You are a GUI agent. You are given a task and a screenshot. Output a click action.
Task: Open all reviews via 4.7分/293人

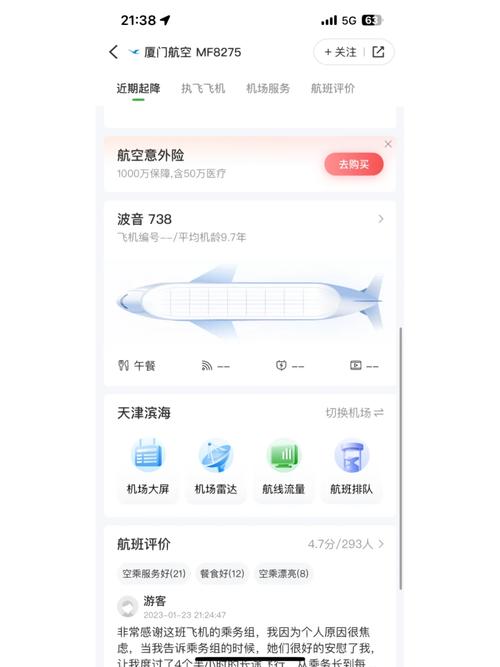pyautogui.click(x=346, y=544)
